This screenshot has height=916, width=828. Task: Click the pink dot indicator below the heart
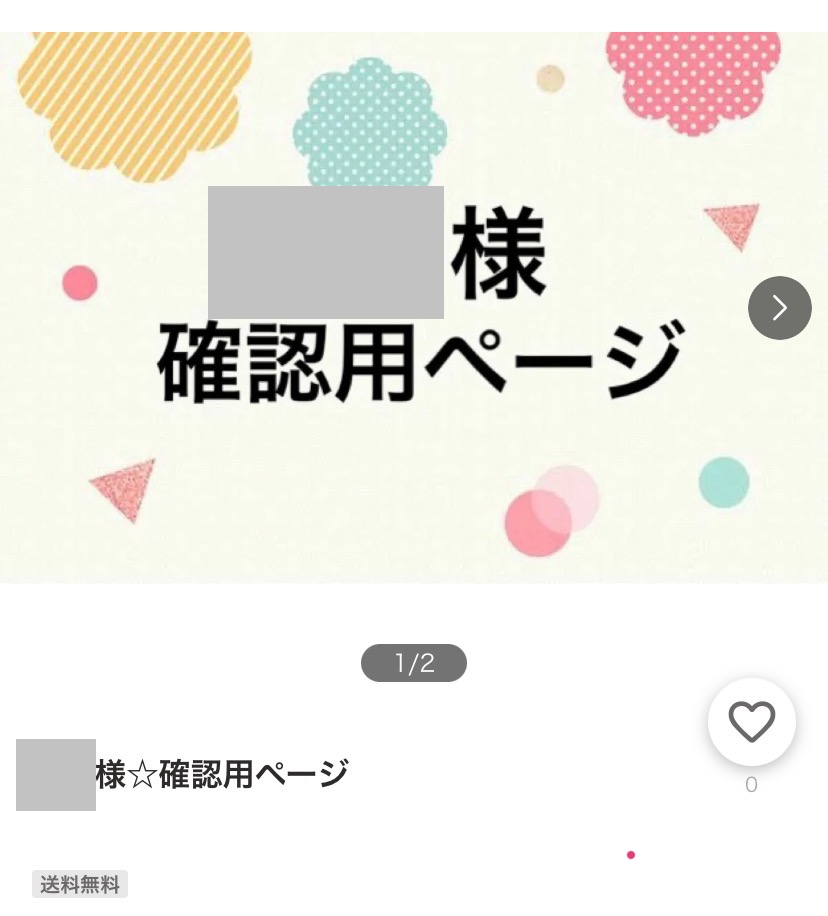click(x=631, y=855)
